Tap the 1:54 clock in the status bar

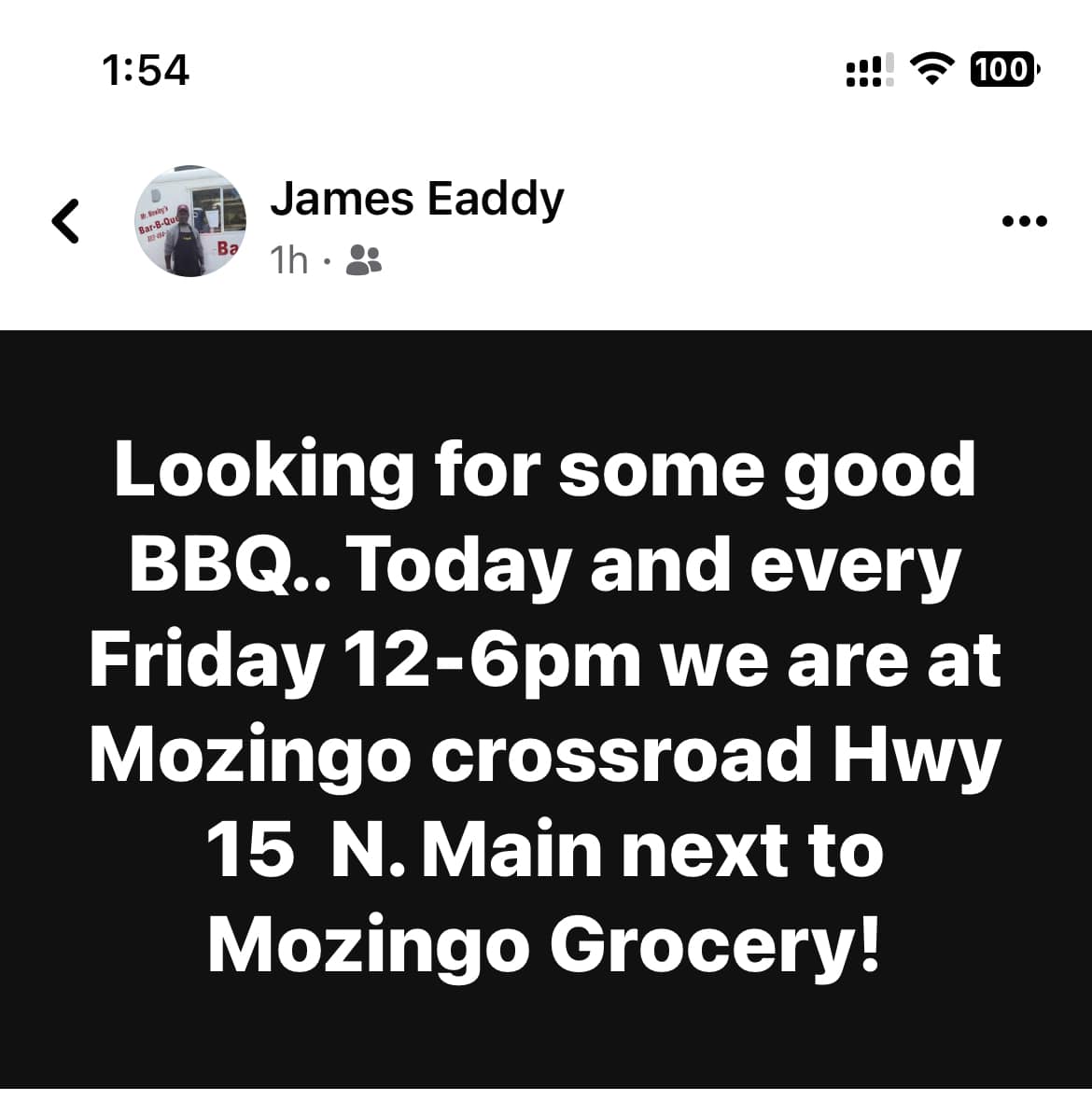click(x=145, y=69)
